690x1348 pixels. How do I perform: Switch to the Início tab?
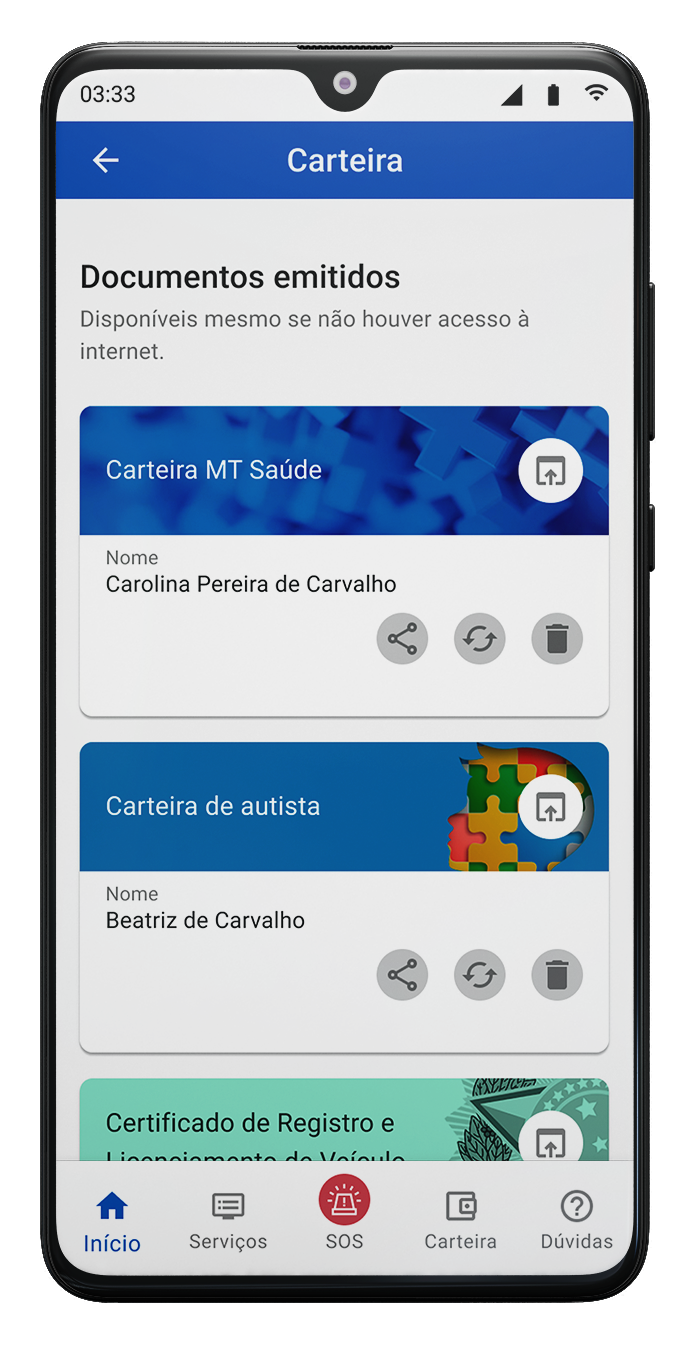[x=112, y=1222]
